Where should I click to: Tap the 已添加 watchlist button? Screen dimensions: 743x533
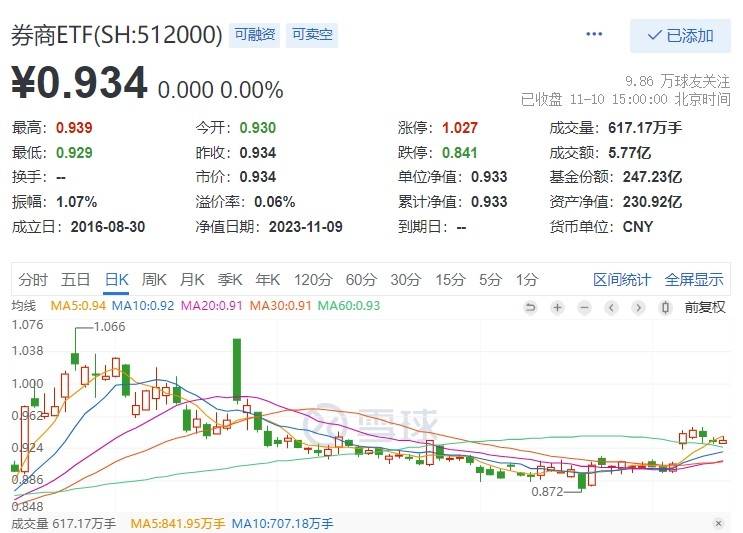(x=680, y=36)
